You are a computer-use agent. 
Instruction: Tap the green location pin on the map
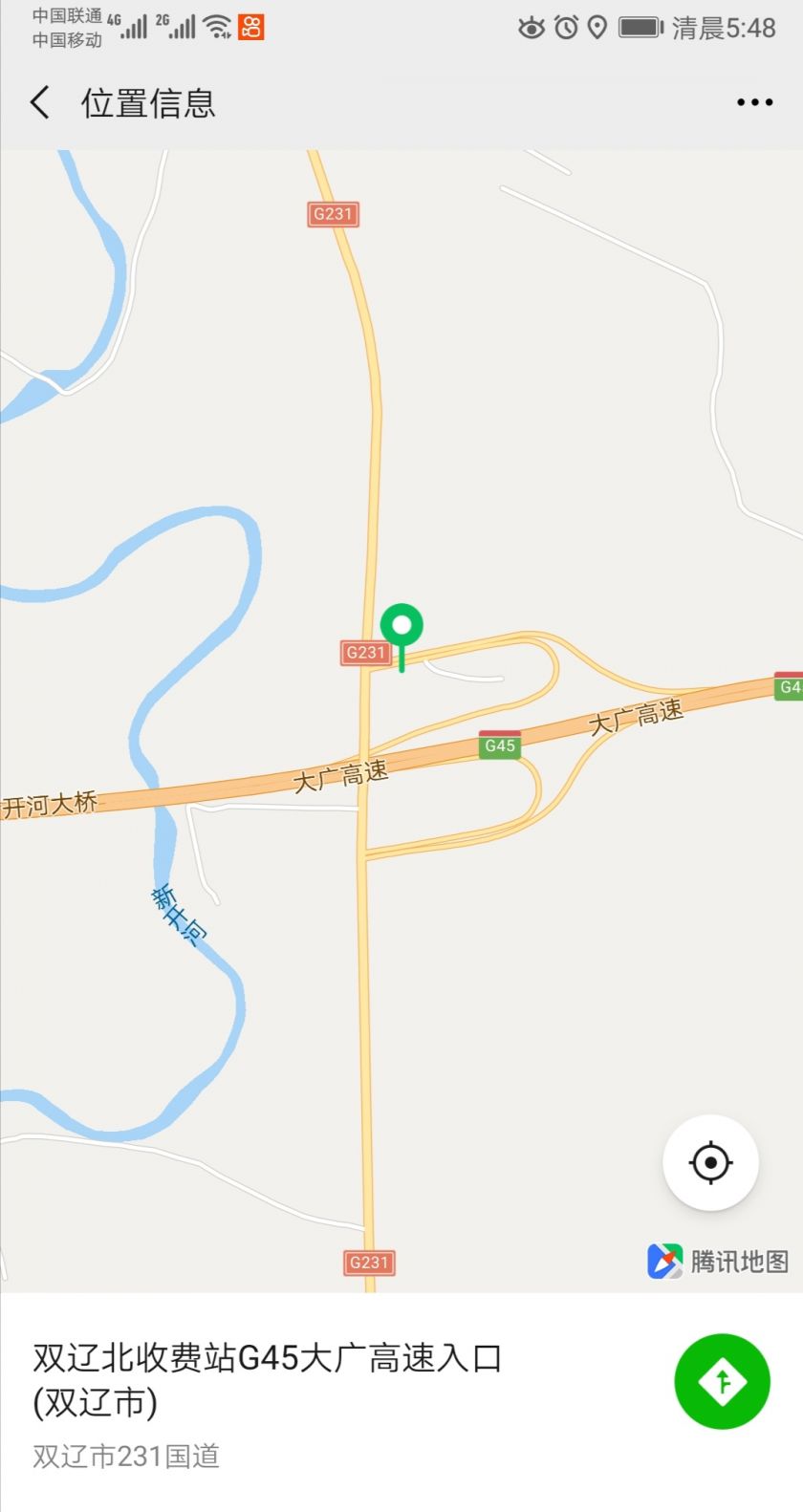coord(401,628)
